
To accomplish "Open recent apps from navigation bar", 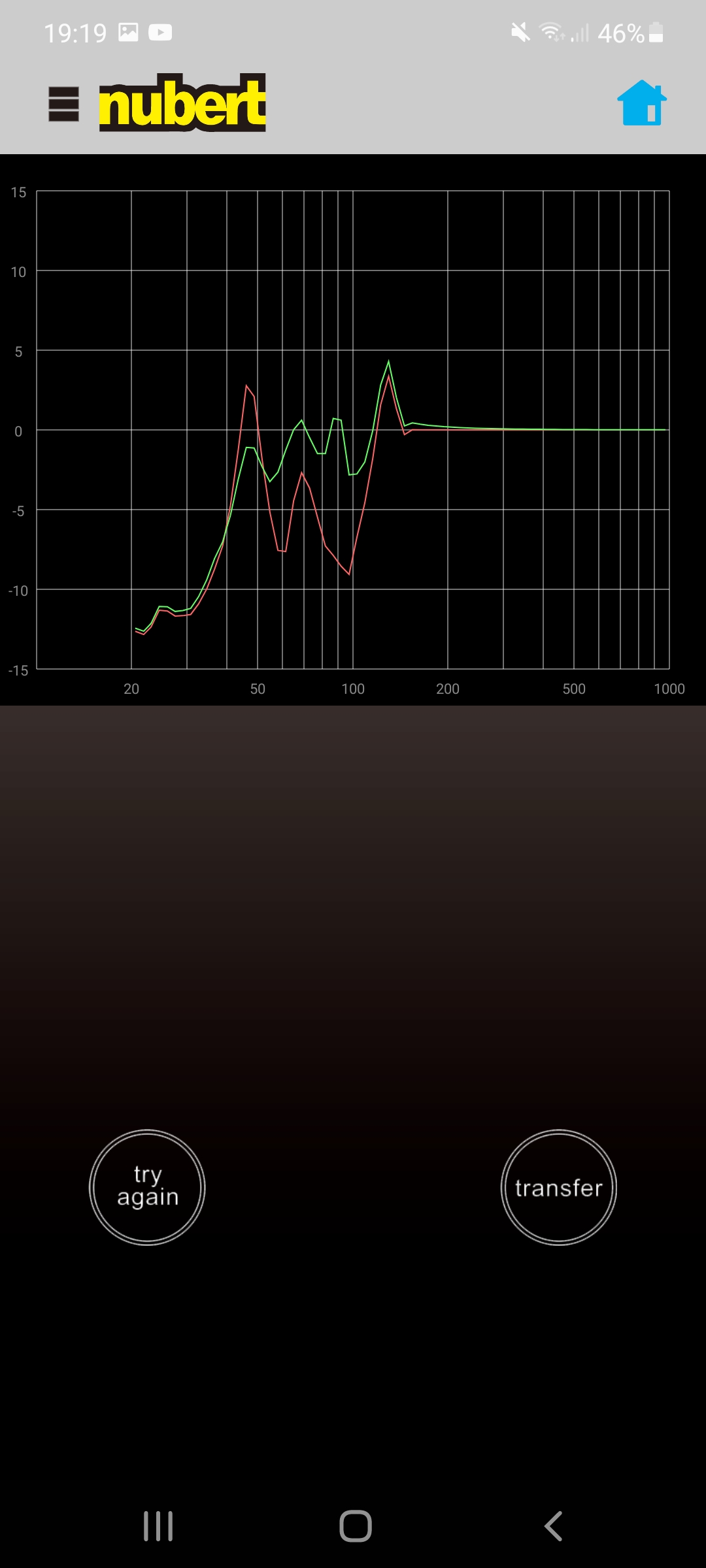I will pyautogui.click(x=158, y=1526).
